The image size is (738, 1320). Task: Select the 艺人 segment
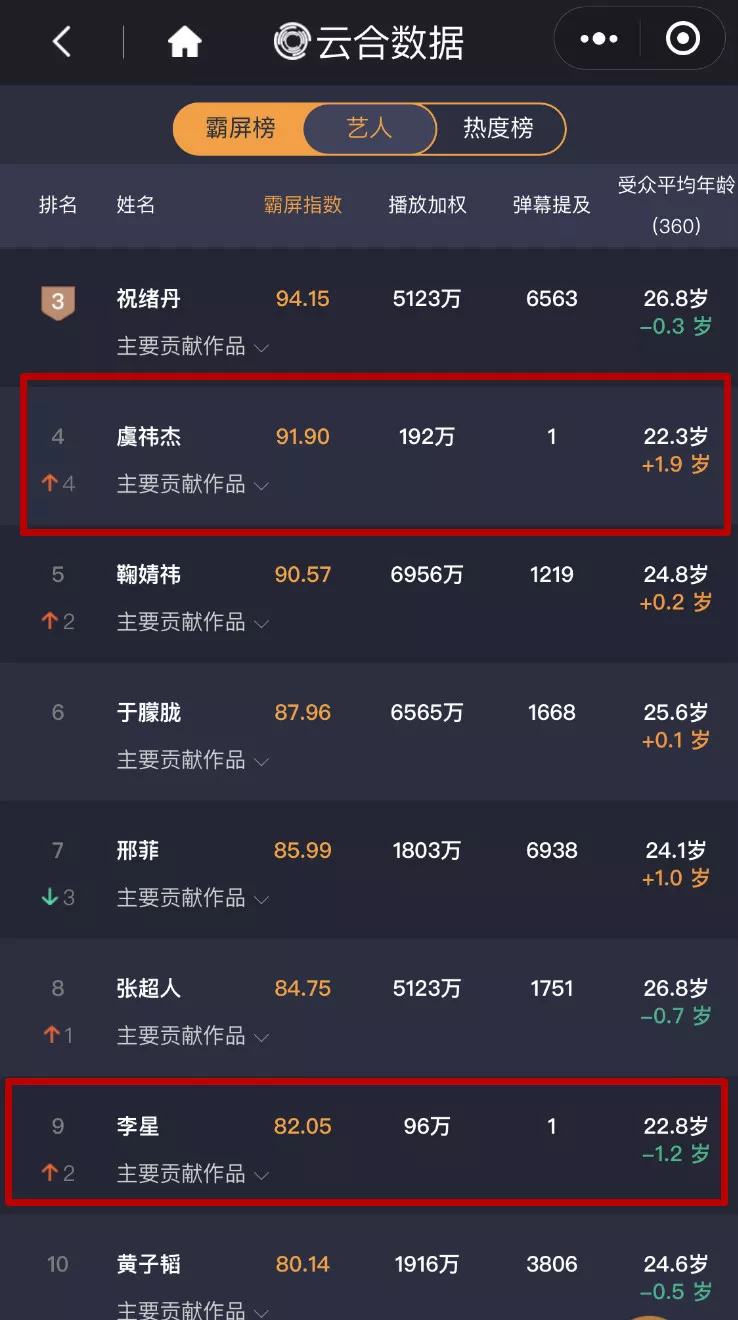[370, 128]
